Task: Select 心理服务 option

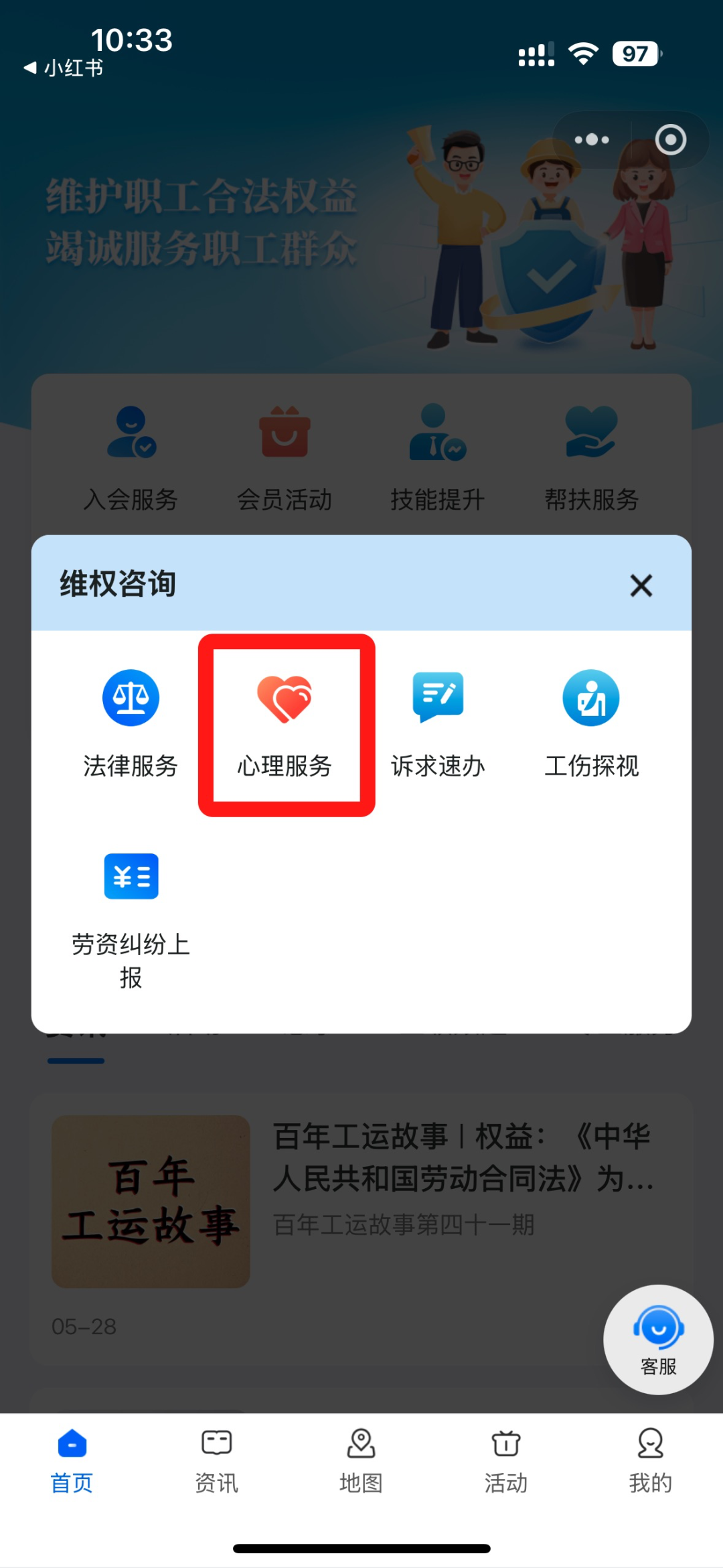Action: coord(285,725)
